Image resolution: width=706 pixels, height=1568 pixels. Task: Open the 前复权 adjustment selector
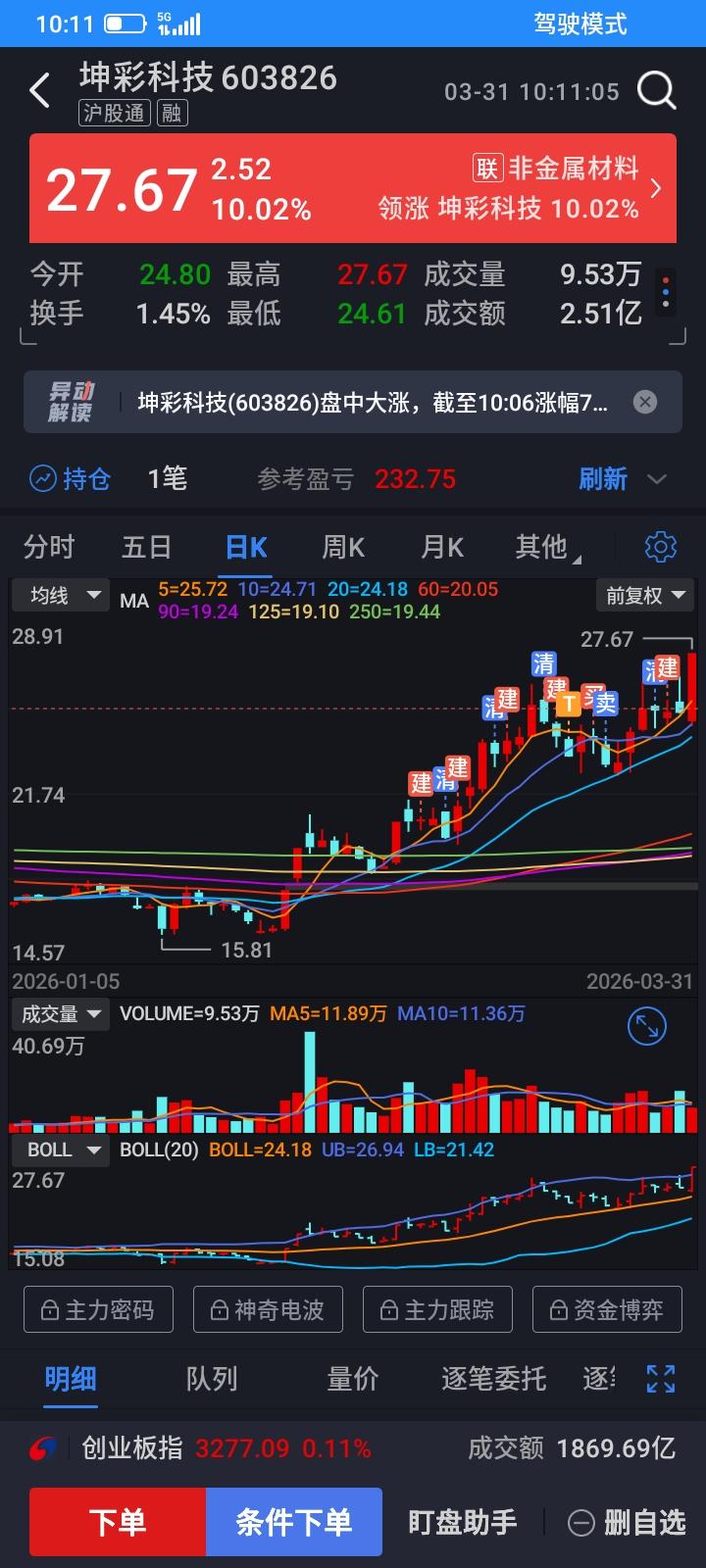coord(644,595)
